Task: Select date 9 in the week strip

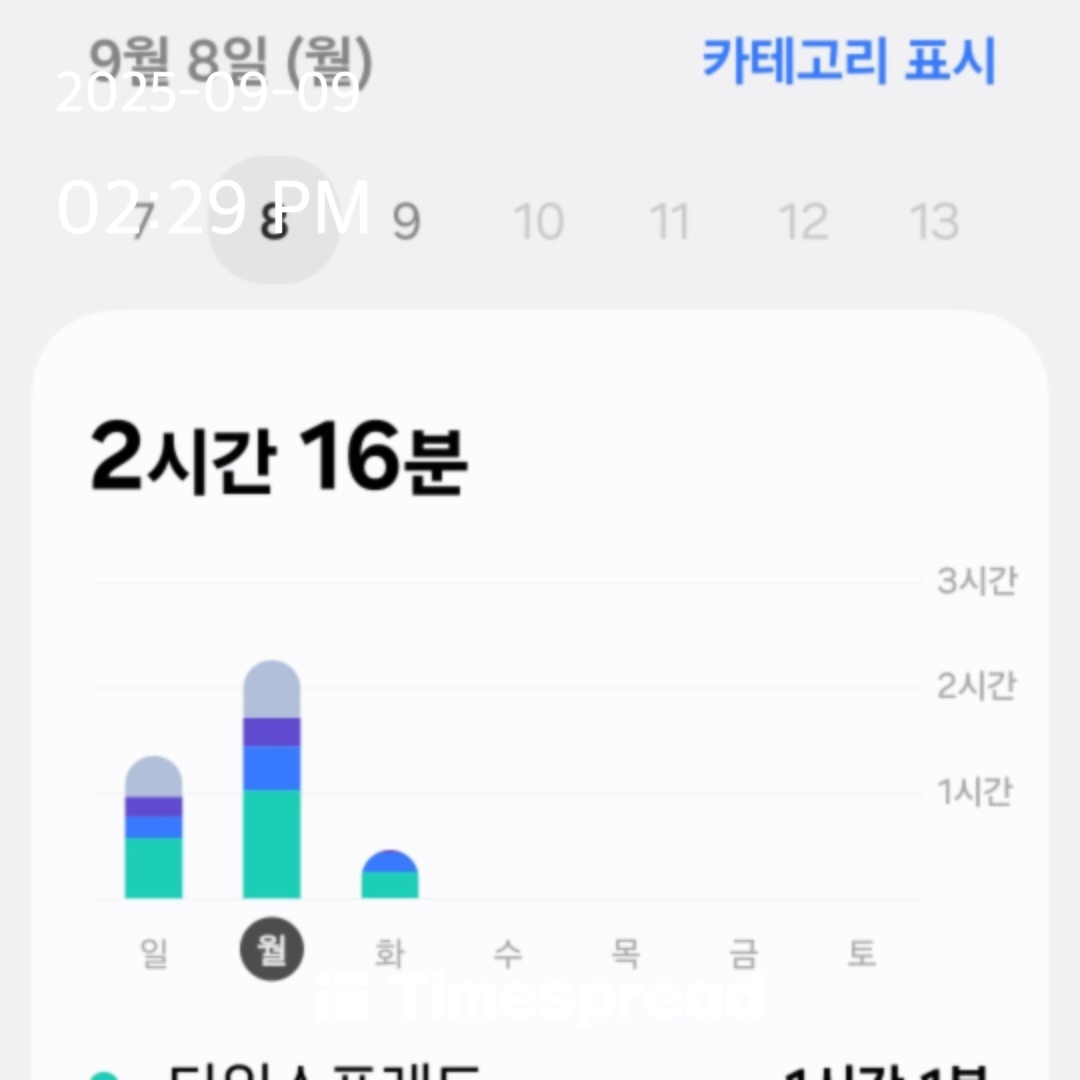Action: coord(405,222)
